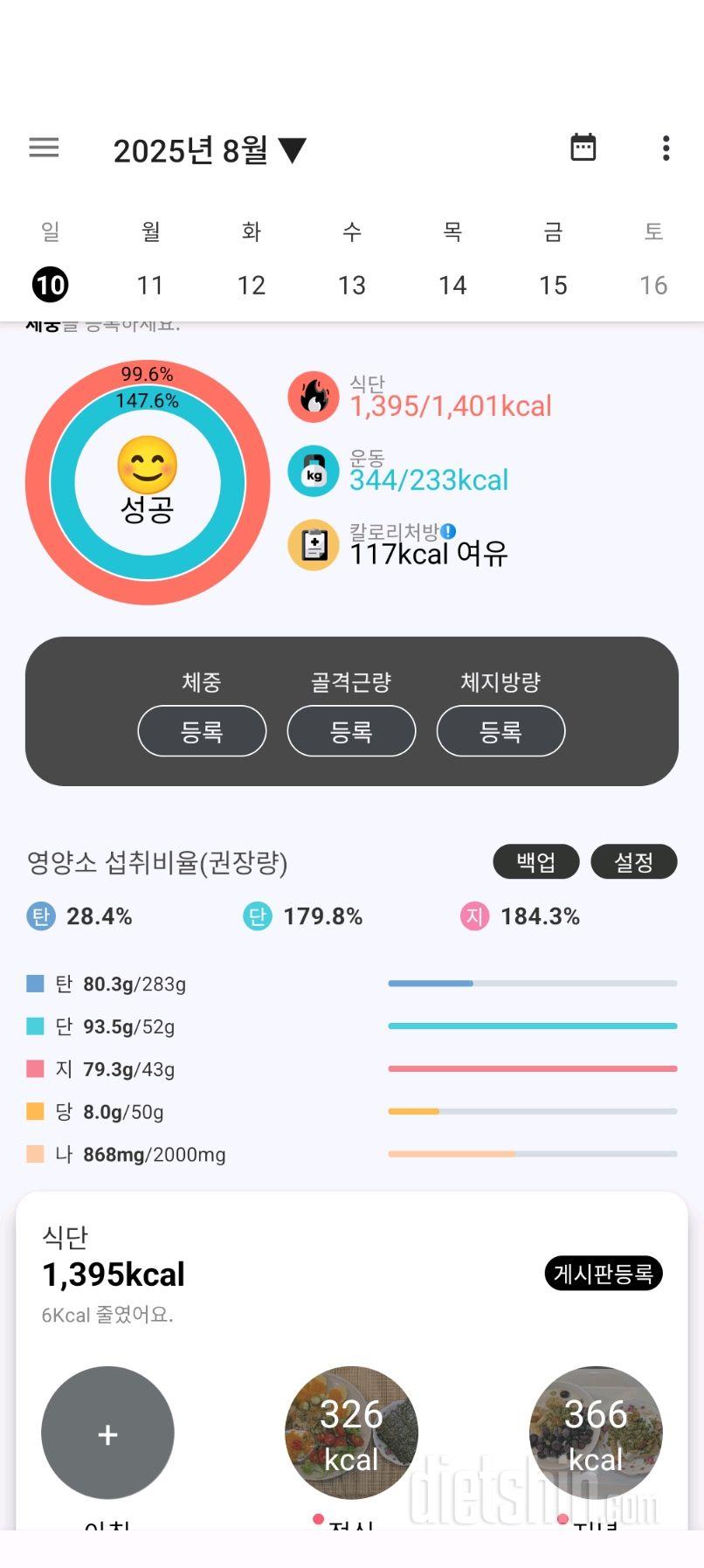Open the calendar icon
Viewport: 704px width, 1568px height.
coord(583,148)
